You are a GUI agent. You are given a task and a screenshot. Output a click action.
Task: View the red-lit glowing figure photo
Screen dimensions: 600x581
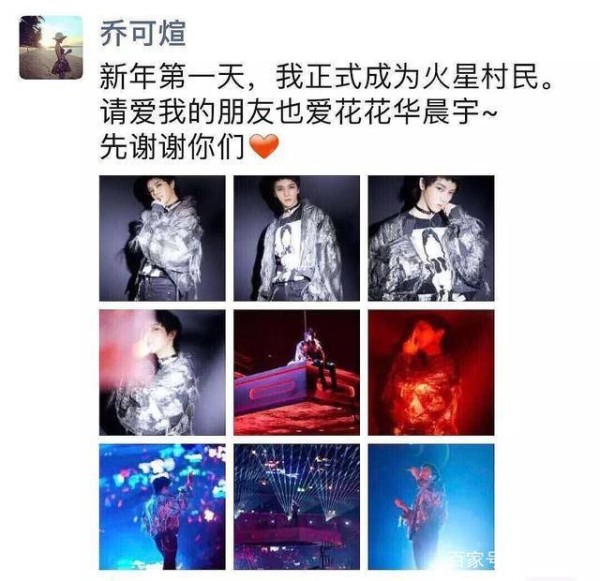click(431, 372)
